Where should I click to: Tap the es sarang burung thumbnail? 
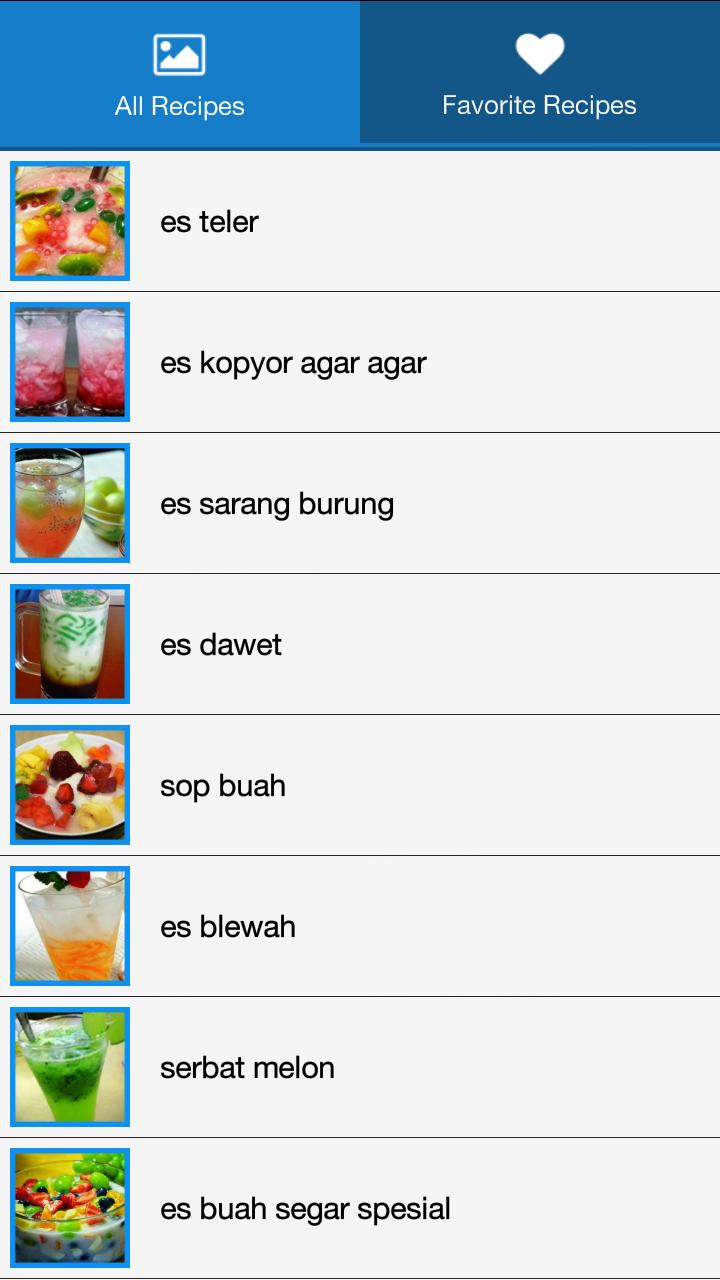click(69, 503)
